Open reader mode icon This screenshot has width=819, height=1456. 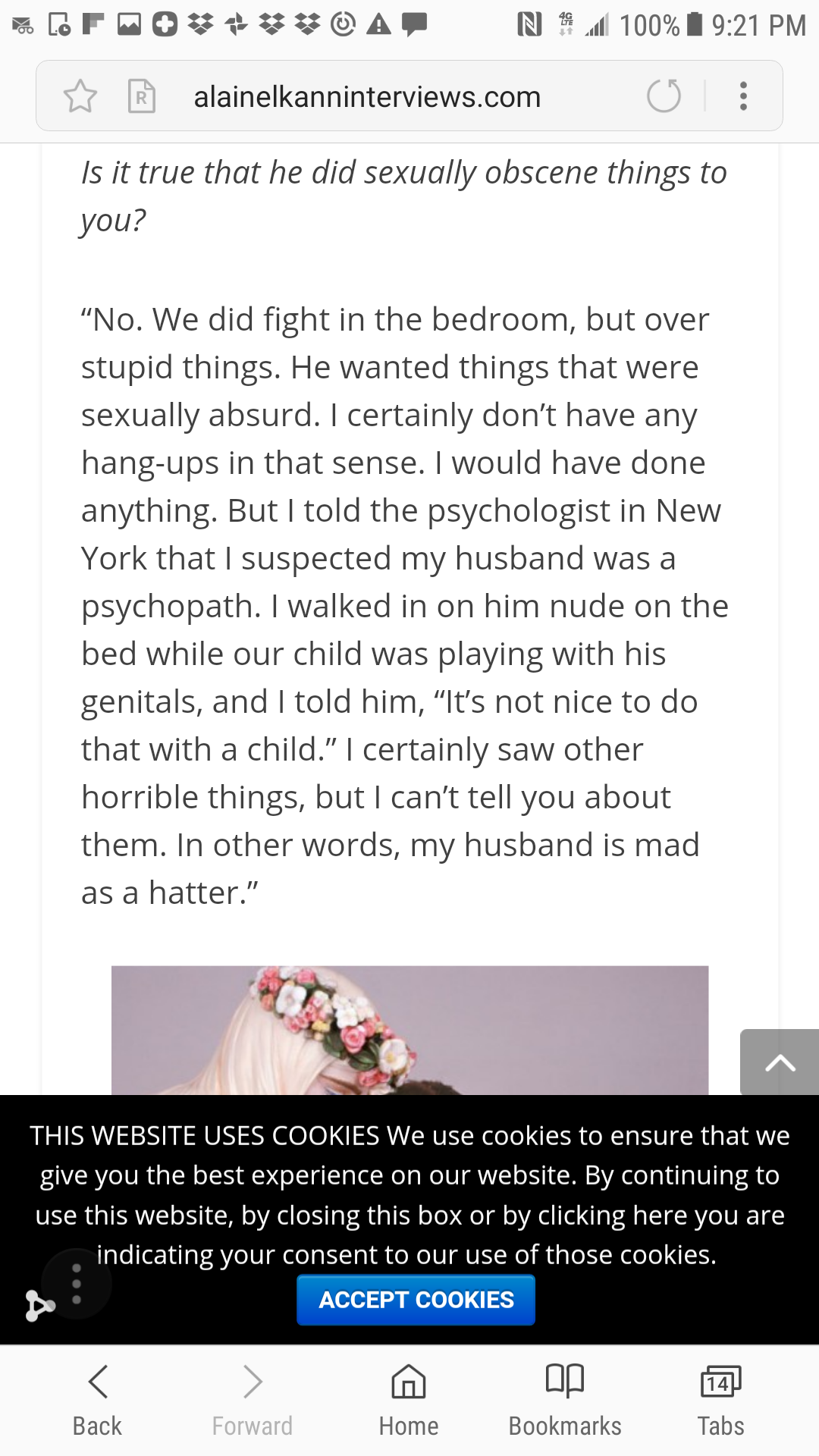click(141, 96)
